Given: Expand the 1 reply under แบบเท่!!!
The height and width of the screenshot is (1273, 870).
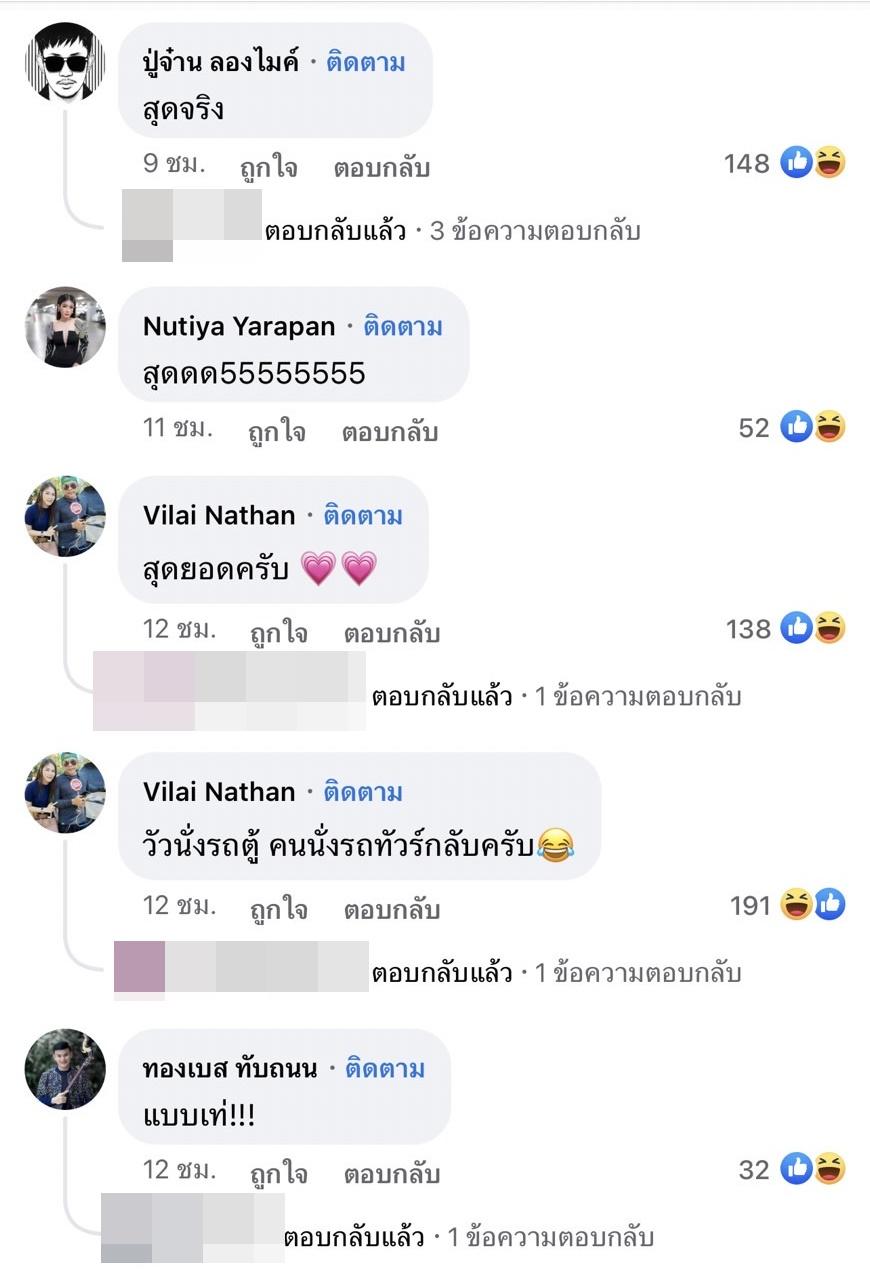Looking at the screenshot, I should [x=468, y=1237].
